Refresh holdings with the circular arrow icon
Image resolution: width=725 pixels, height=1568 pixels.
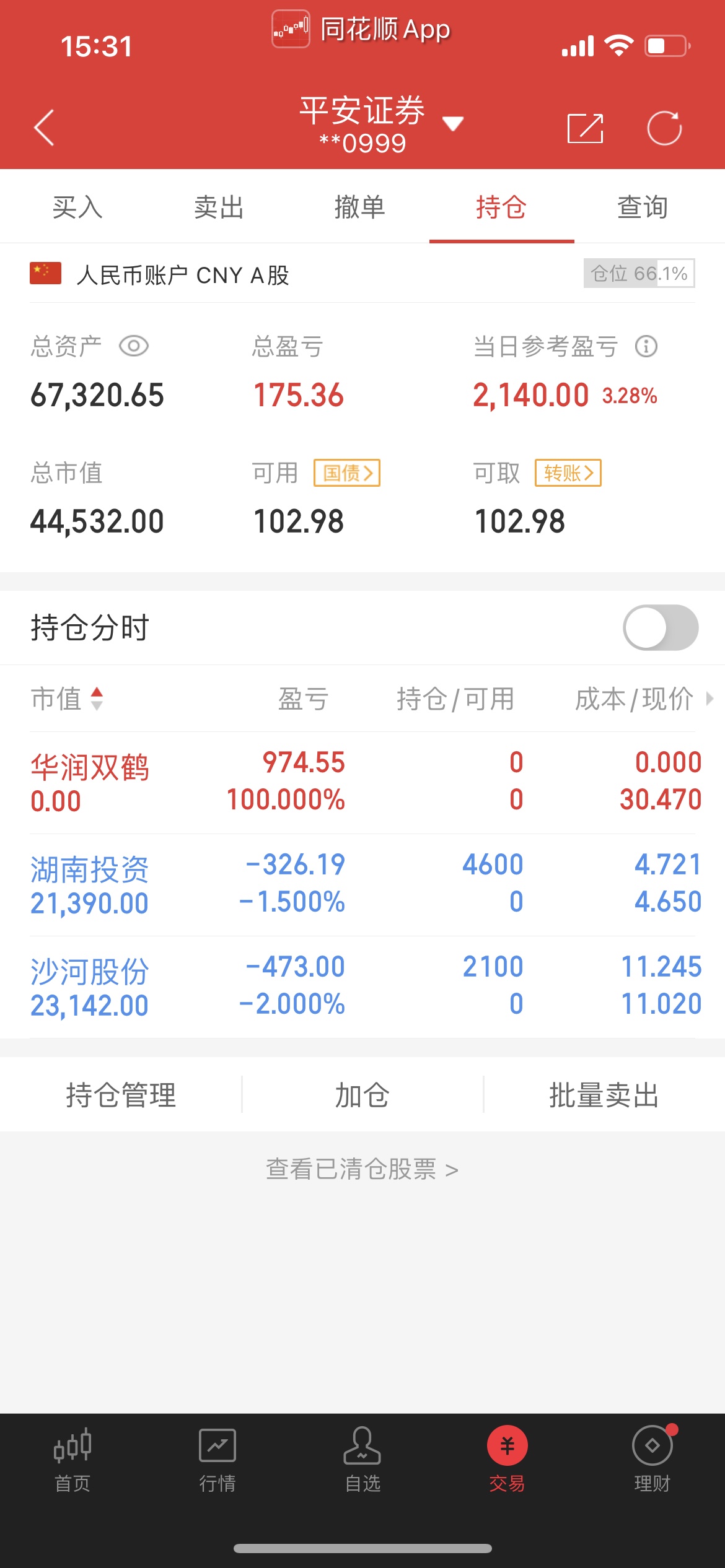(x=664, y=128)
